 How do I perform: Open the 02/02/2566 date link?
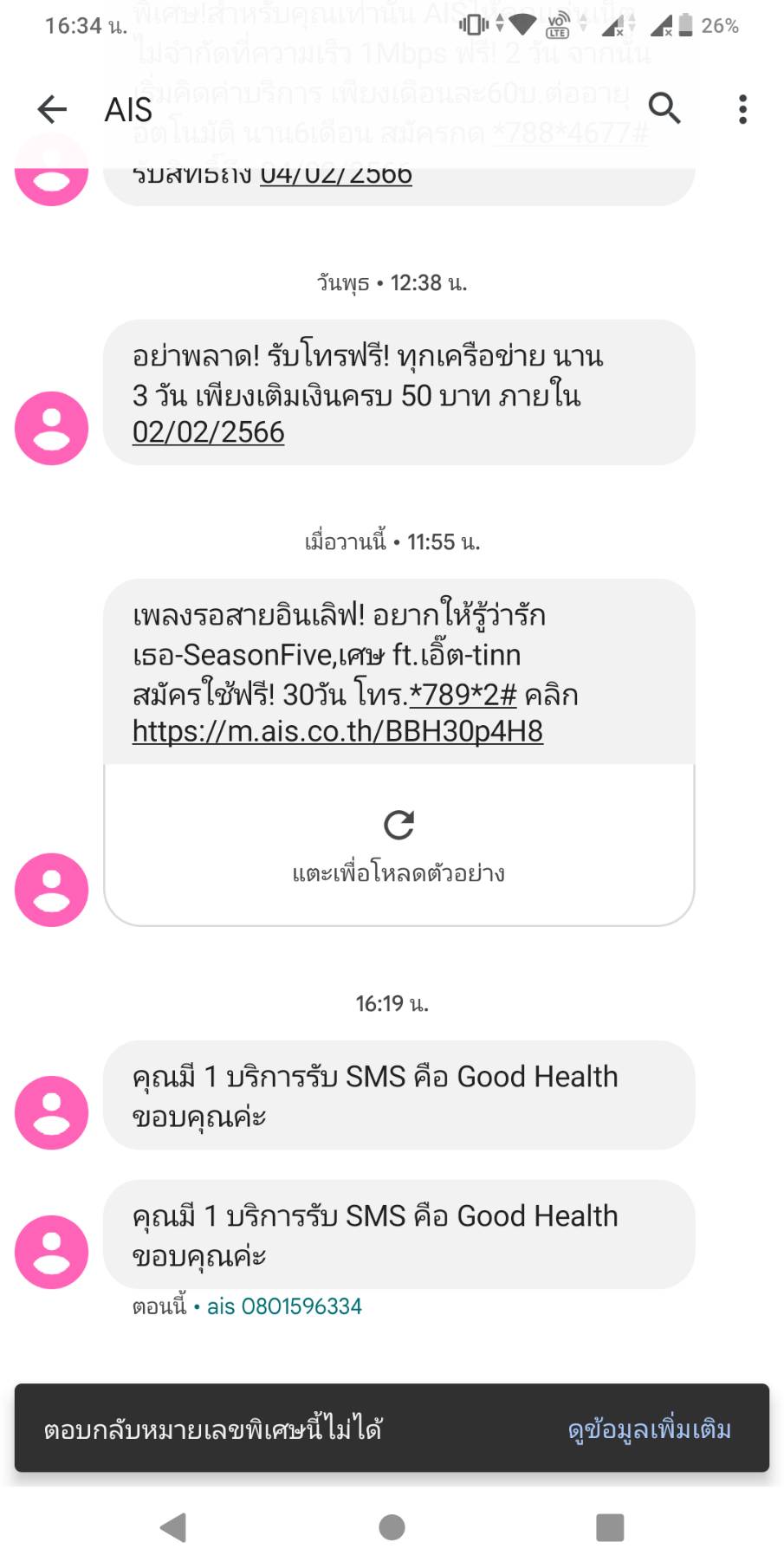coord(208,432)
